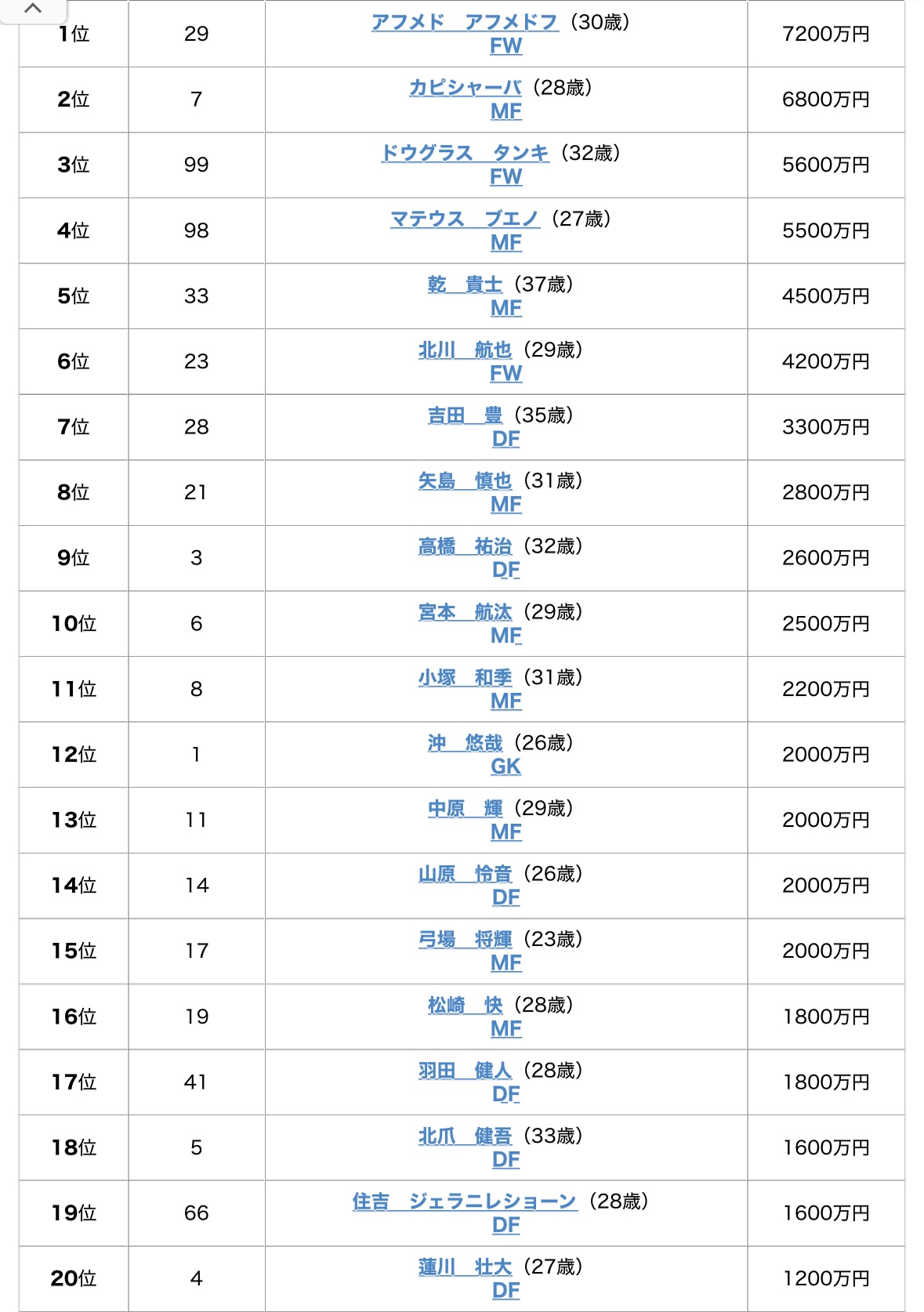The width and height of the screenshot is (924, 1312).
Task: Open player link 松崎 快
Action: point(465,1005)
